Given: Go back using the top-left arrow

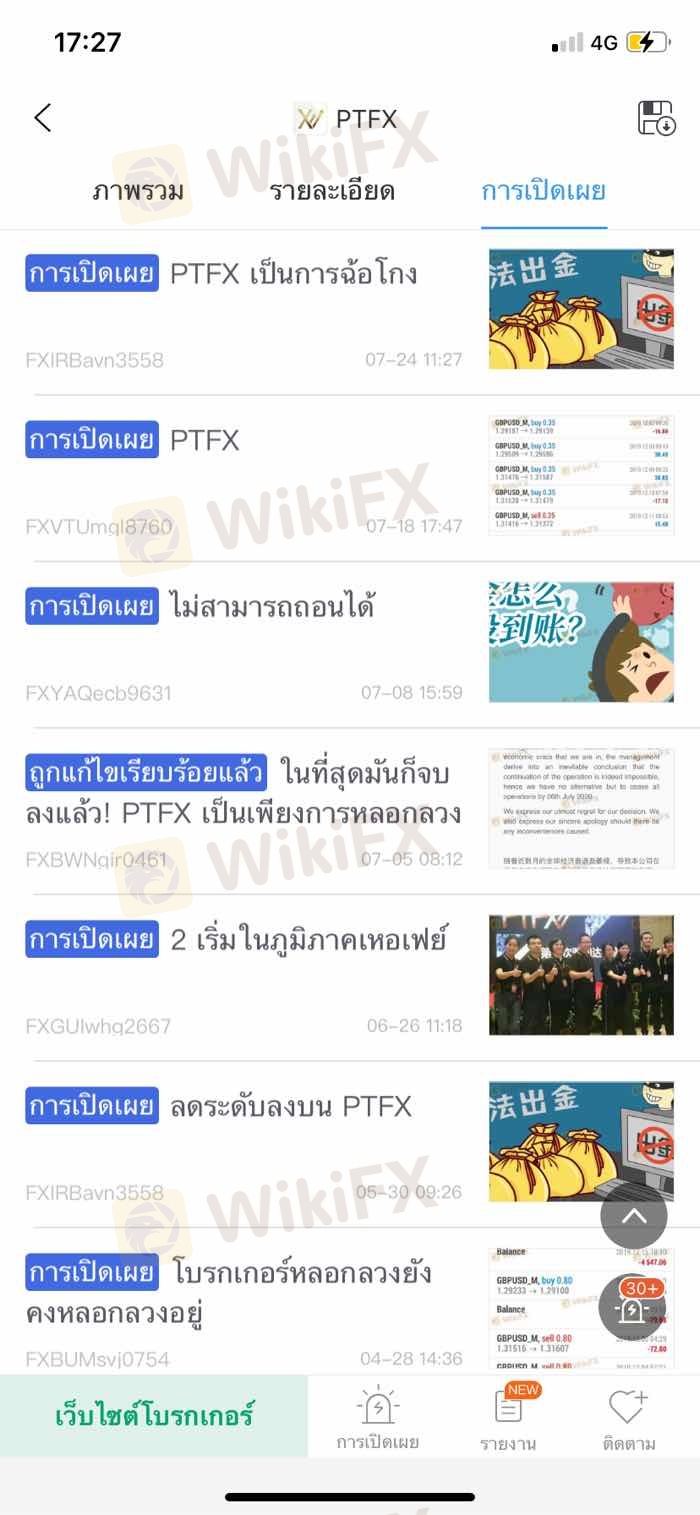Looking at the screenshot, I should 43,118.
